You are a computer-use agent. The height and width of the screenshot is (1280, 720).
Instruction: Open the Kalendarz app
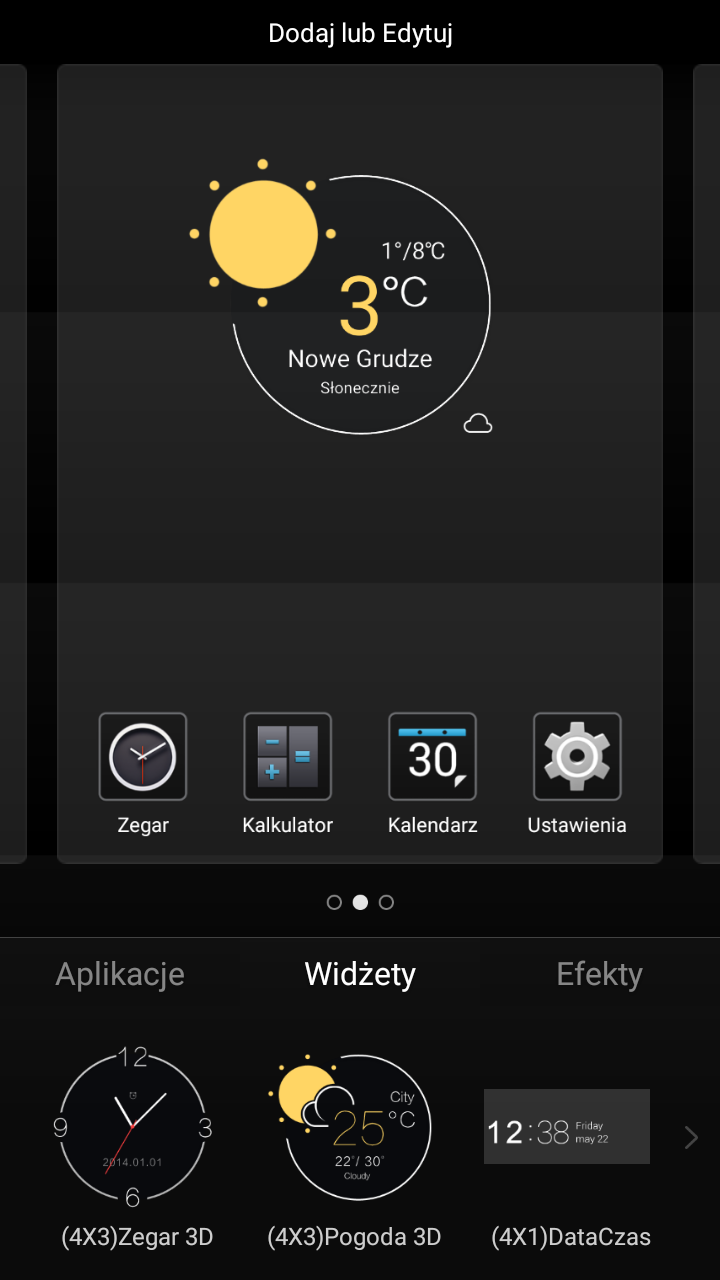432,757
